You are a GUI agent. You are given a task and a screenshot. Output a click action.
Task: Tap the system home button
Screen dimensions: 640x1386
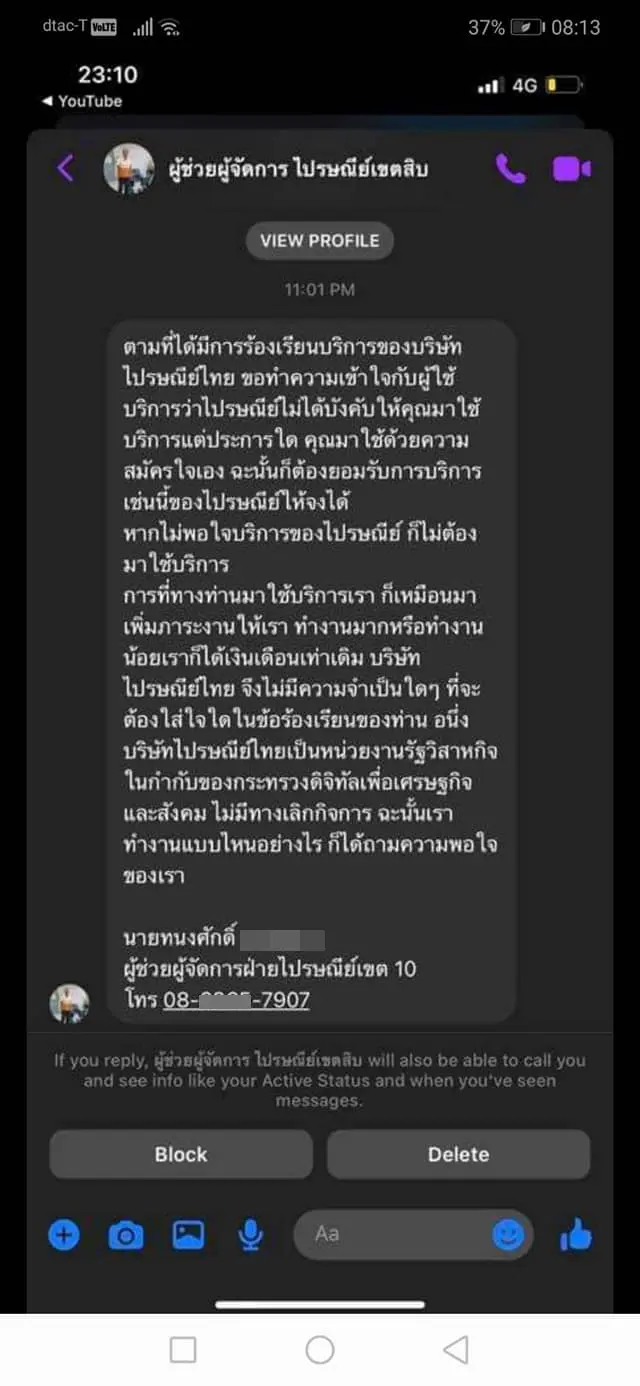pos(320,1350)
